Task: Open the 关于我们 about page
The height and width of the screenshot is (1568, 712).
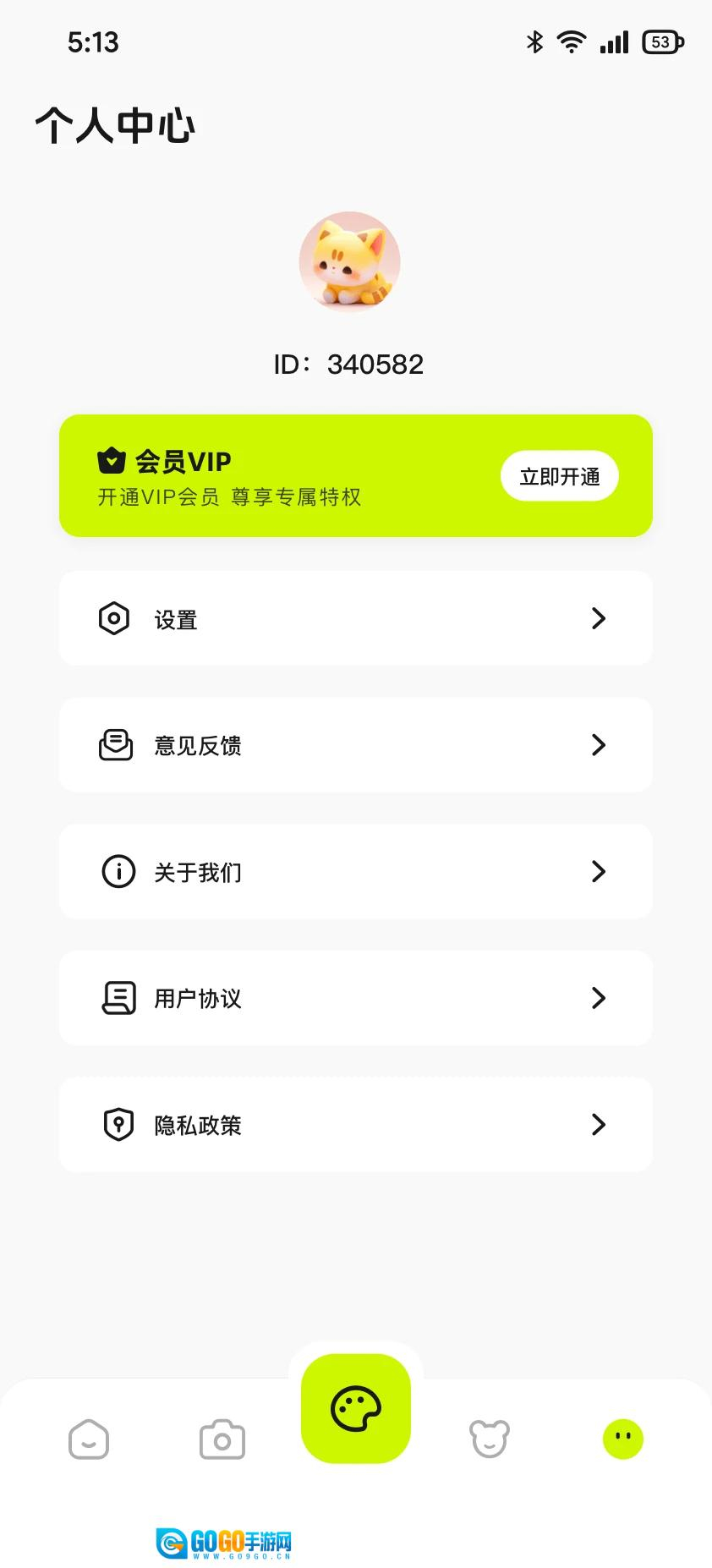Action: (x=355, y=872)
